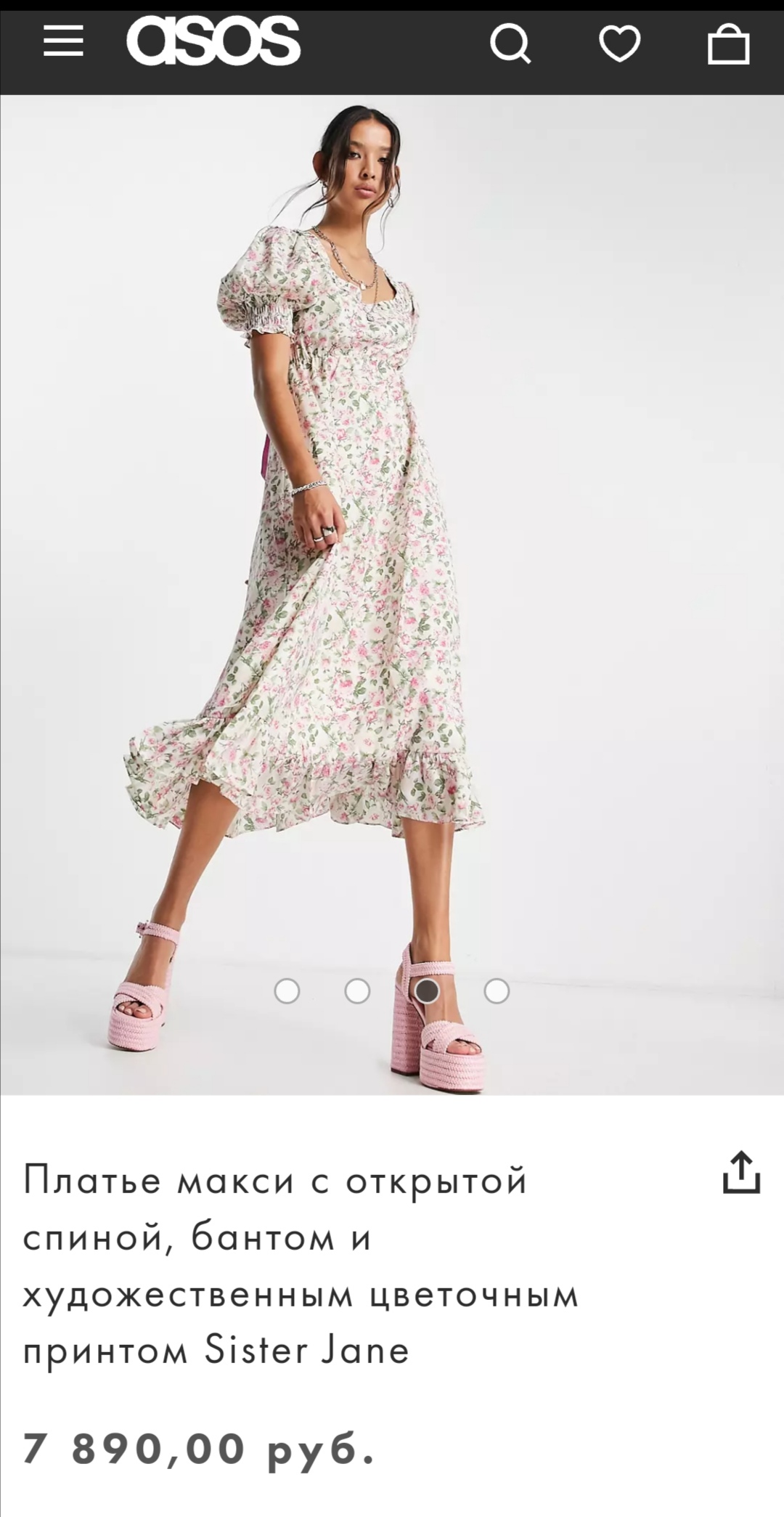The image size is (784, 1517).
Task: Open the search magnifier
Action: 510,44
